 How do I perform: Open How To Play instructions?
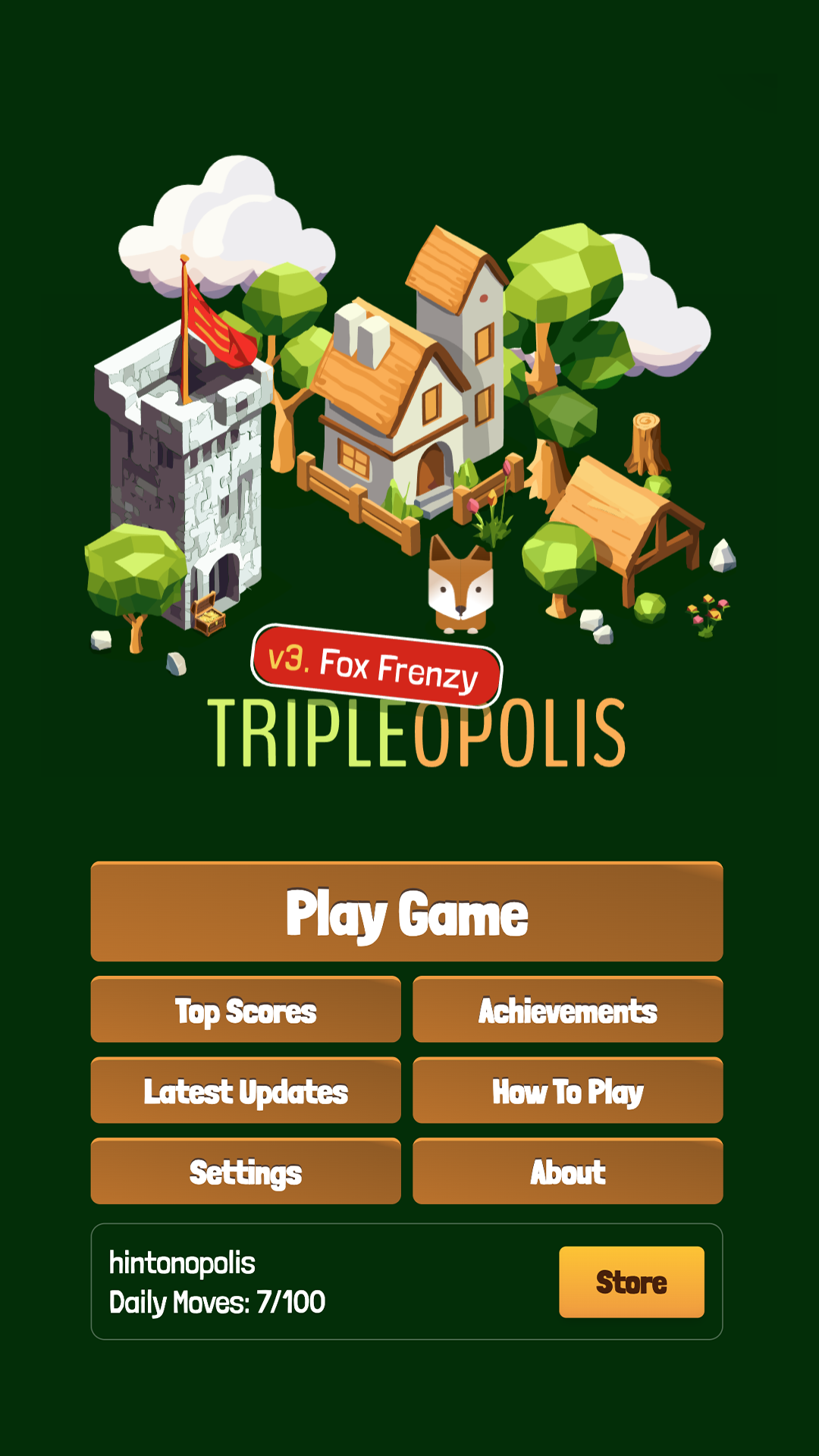coord(568,1090)
